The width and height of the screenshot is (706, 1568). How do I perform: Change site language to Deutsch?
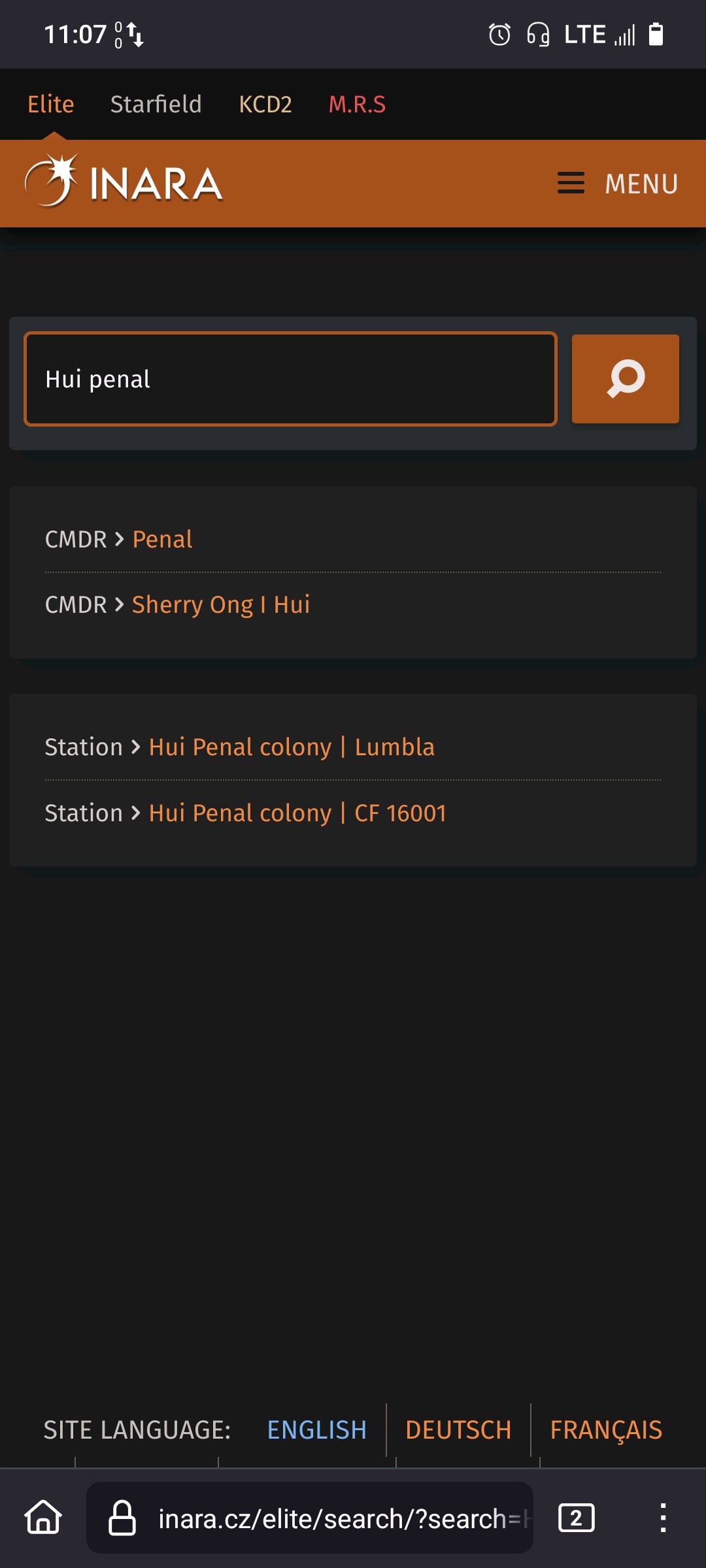pyautogui.click(x=458, y=1430)
